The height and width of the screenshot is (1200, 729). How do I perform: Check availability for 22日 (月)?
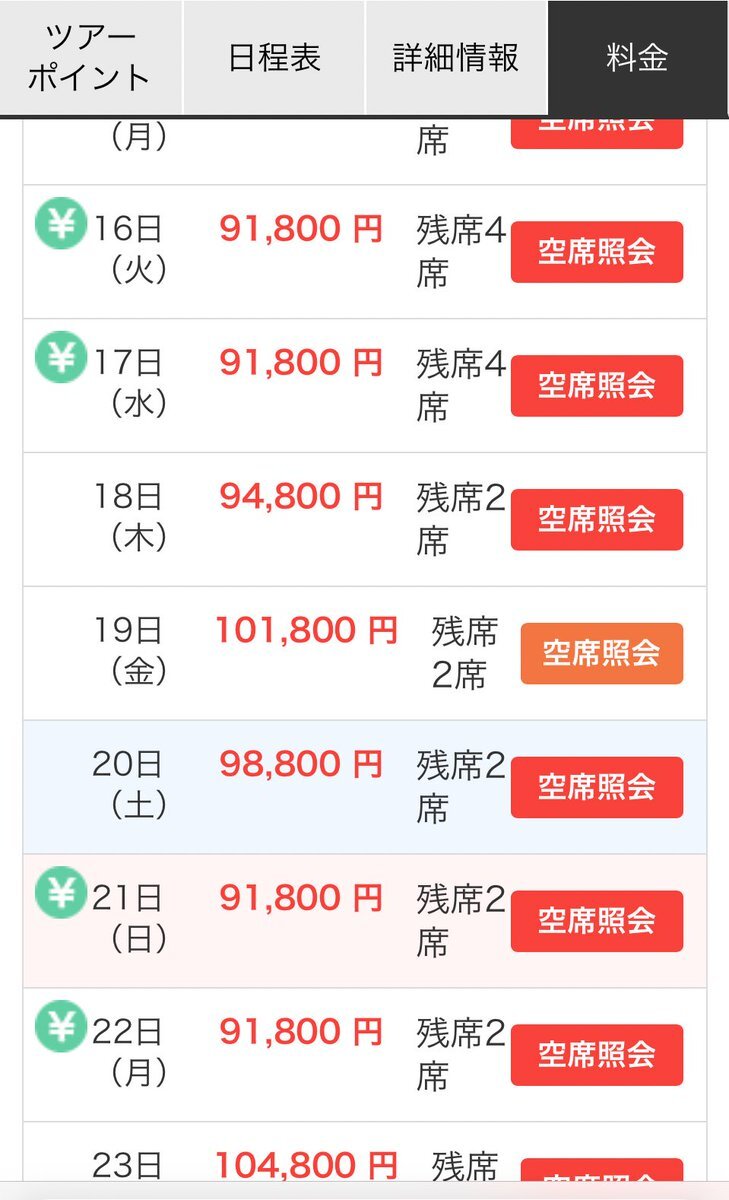pos(597,1055)
